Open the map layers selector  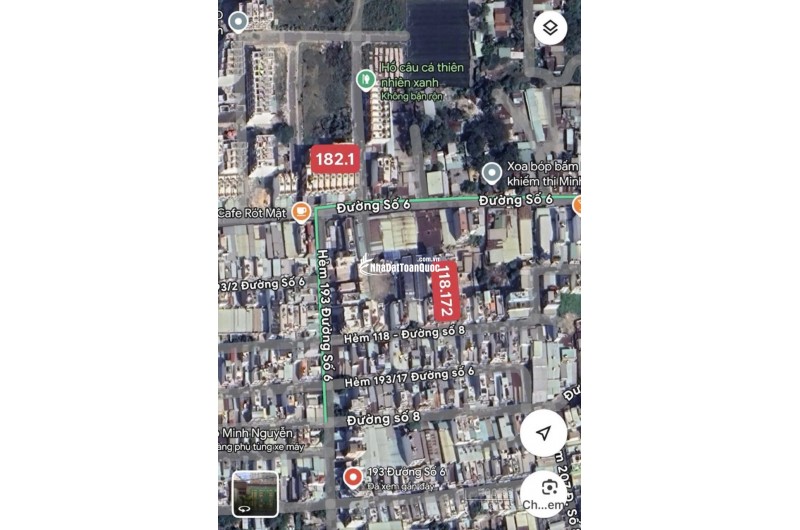point(550,28)
